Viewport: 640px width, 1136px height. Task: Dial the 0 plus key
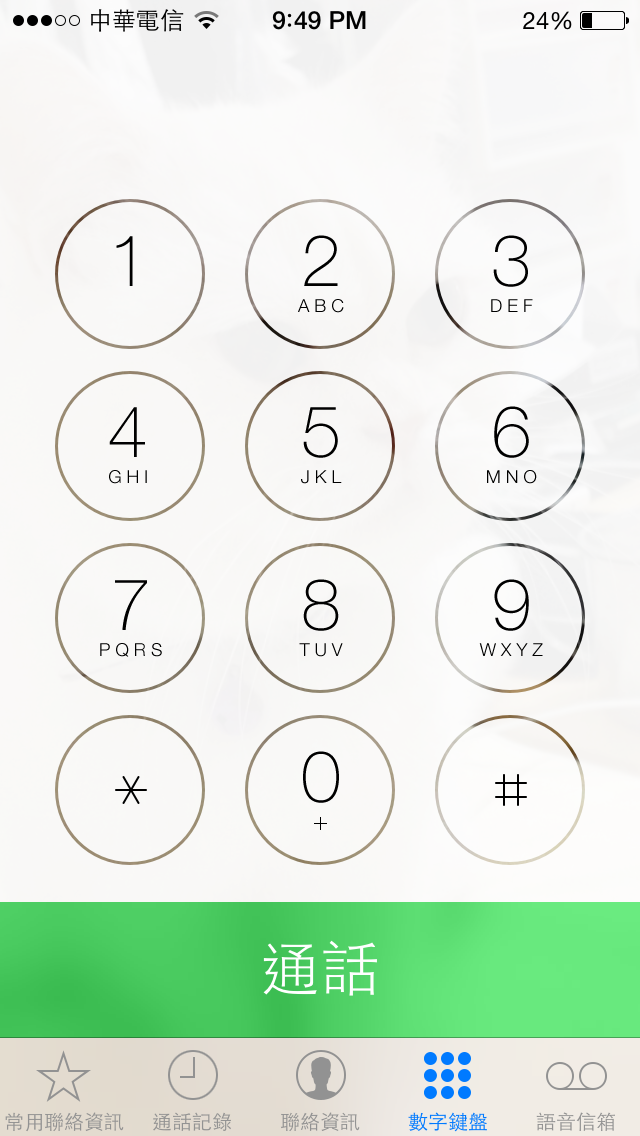(320, 790)
